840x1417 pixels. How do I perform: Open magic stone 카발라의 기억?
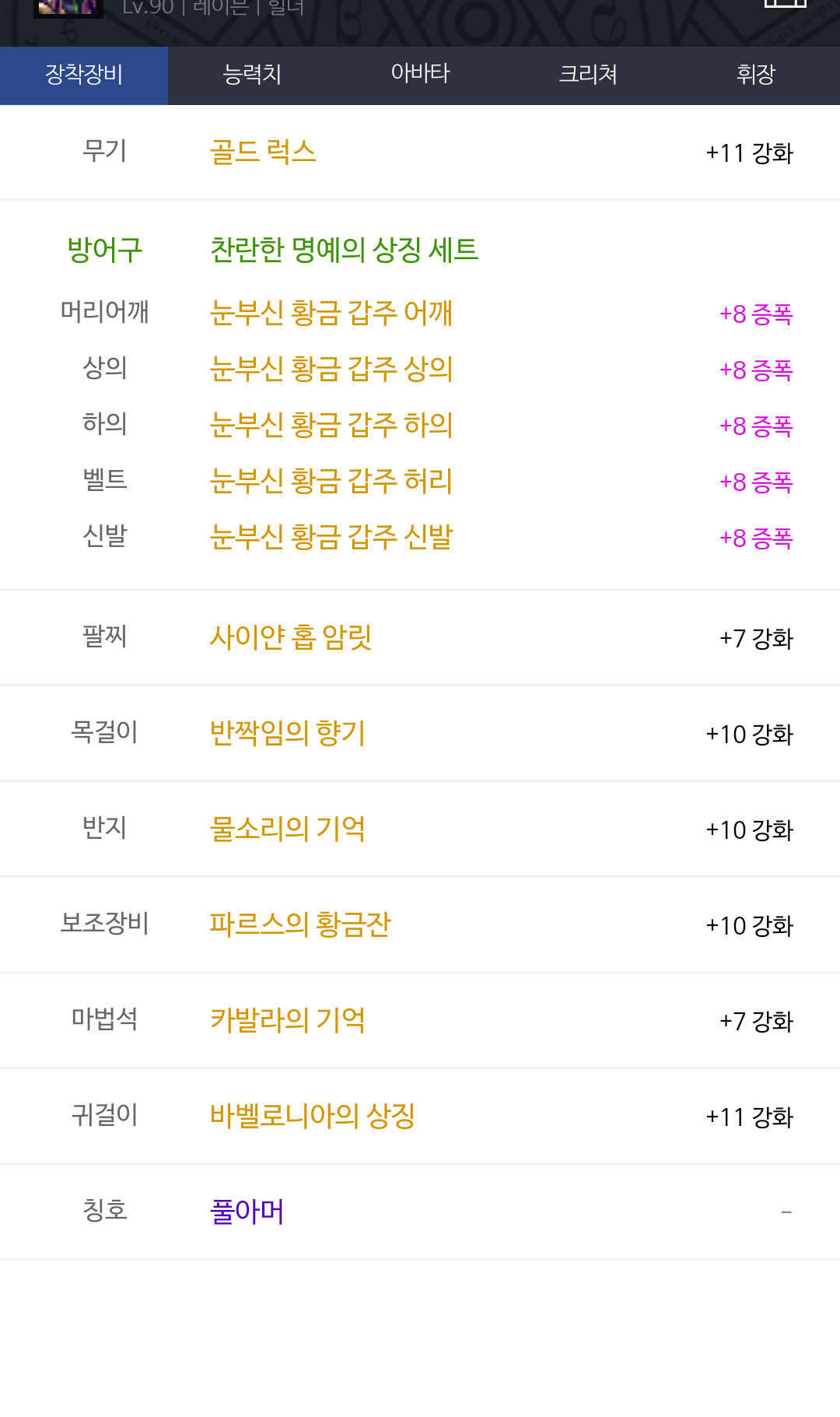pyautogui.click(x=287, y=1020)
